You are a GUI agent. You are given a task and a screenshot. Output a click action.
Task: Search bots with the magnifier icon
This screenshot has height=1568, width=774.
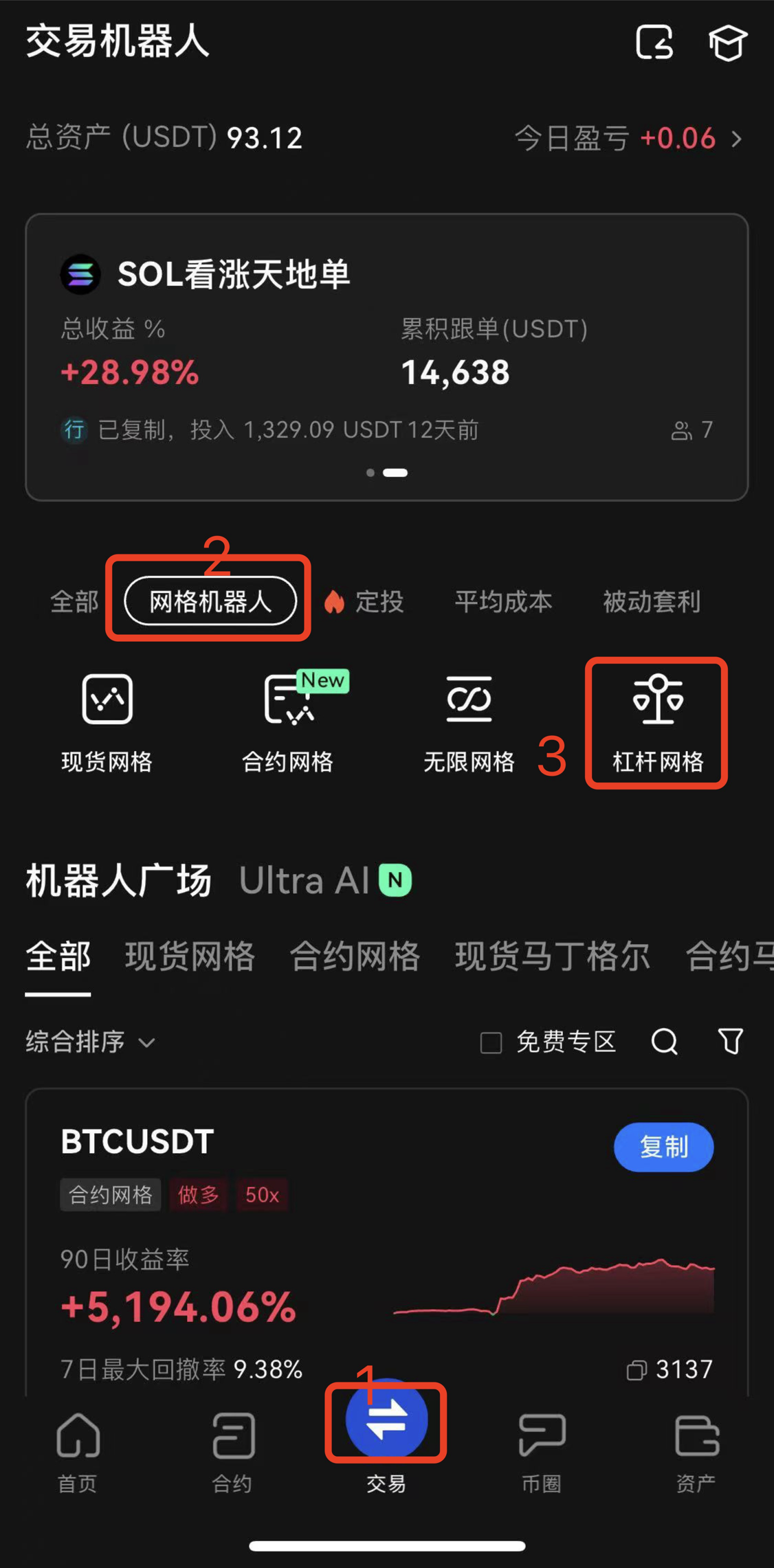[x=664, y=1042]
